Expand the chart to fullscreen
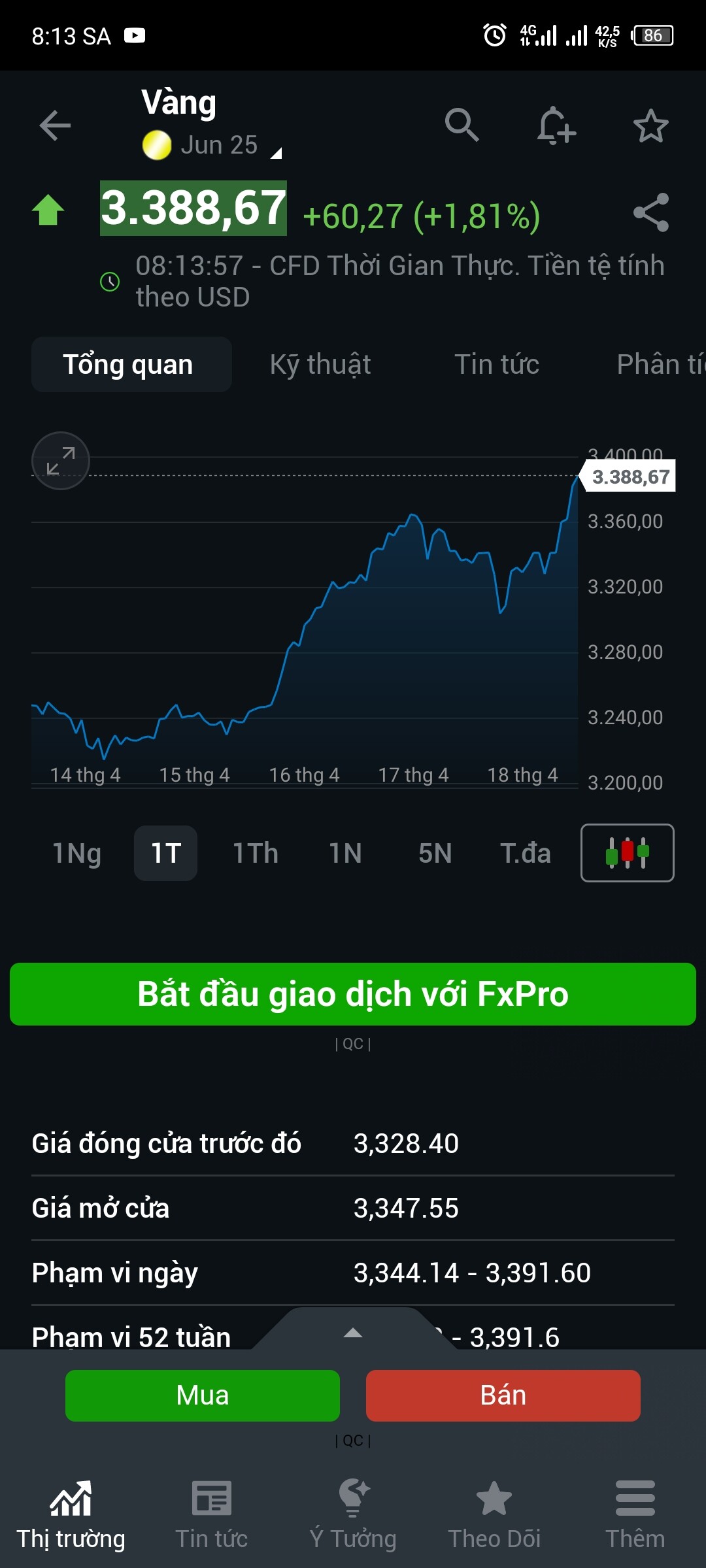The image size is (706, 1568). (x=61, y=461)
